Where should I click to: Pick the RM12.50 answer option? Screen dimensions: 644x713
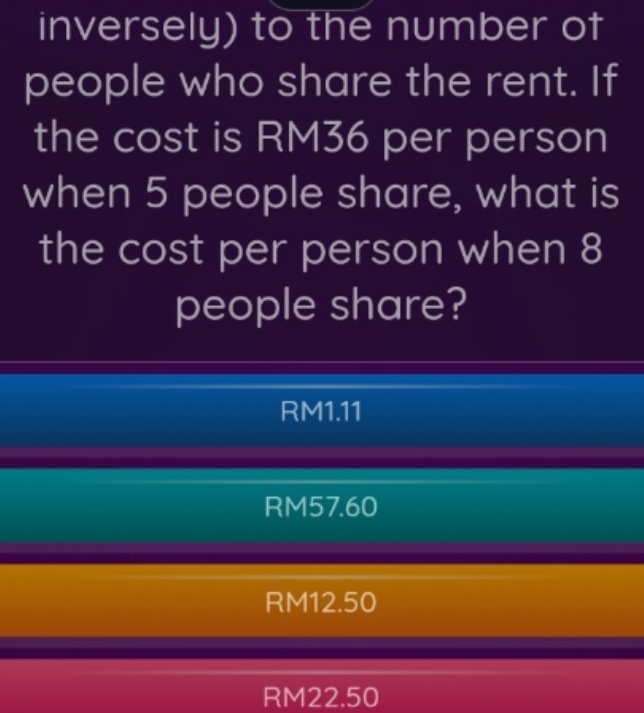tap(321, 602)
